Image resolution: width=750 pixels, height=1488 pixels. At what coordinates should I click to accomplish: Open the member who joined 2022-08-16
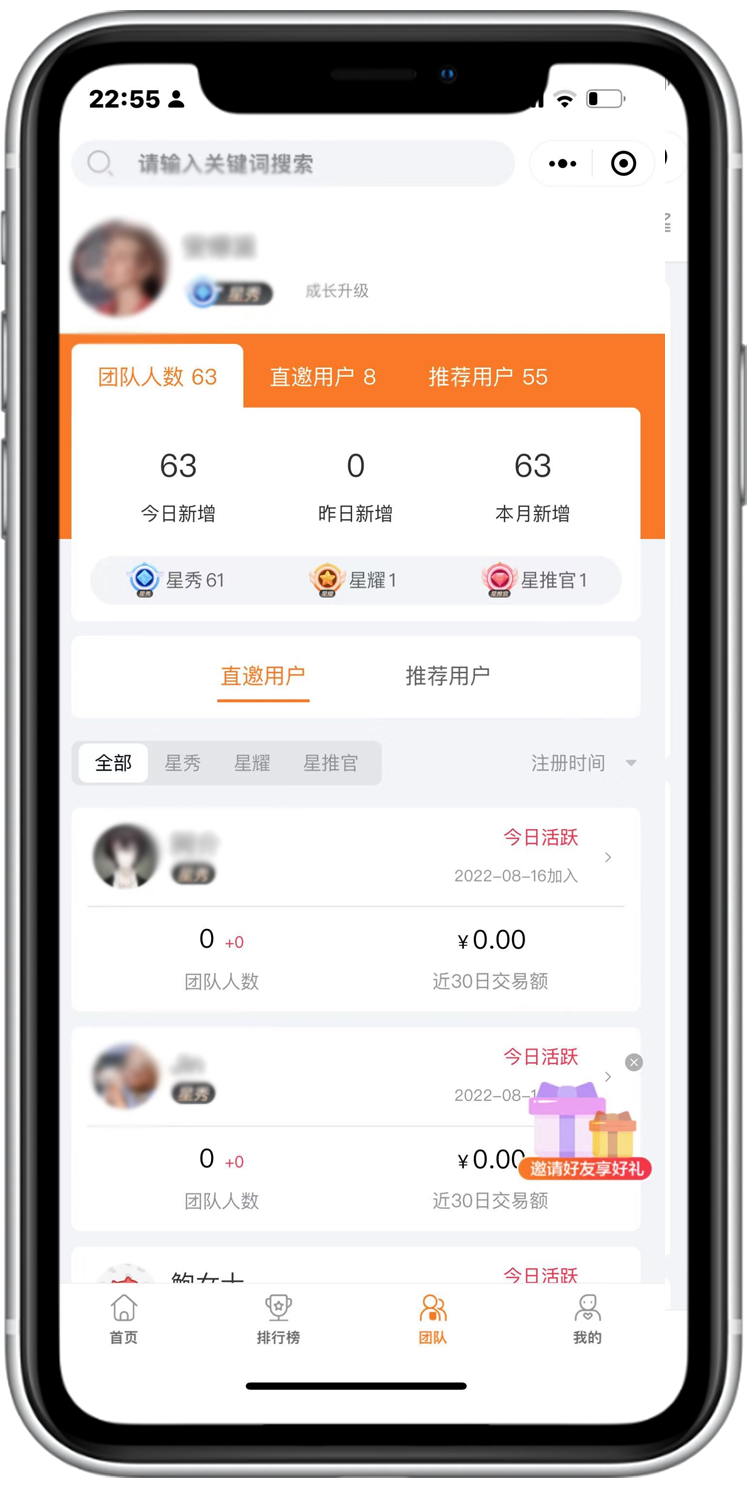(355, 858)
